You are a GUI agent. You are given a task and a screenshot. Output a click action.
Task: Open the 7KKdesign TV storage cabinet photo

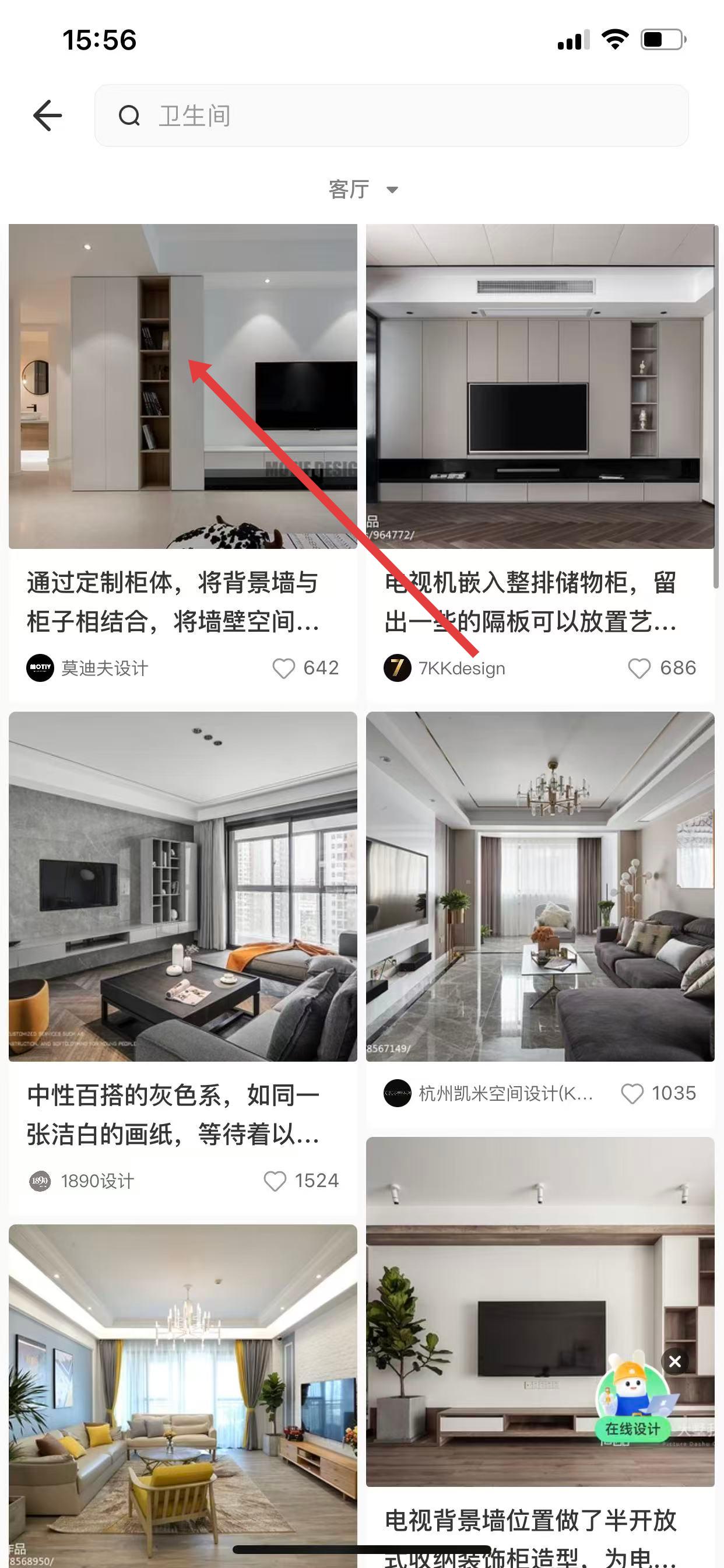point(540,386)
